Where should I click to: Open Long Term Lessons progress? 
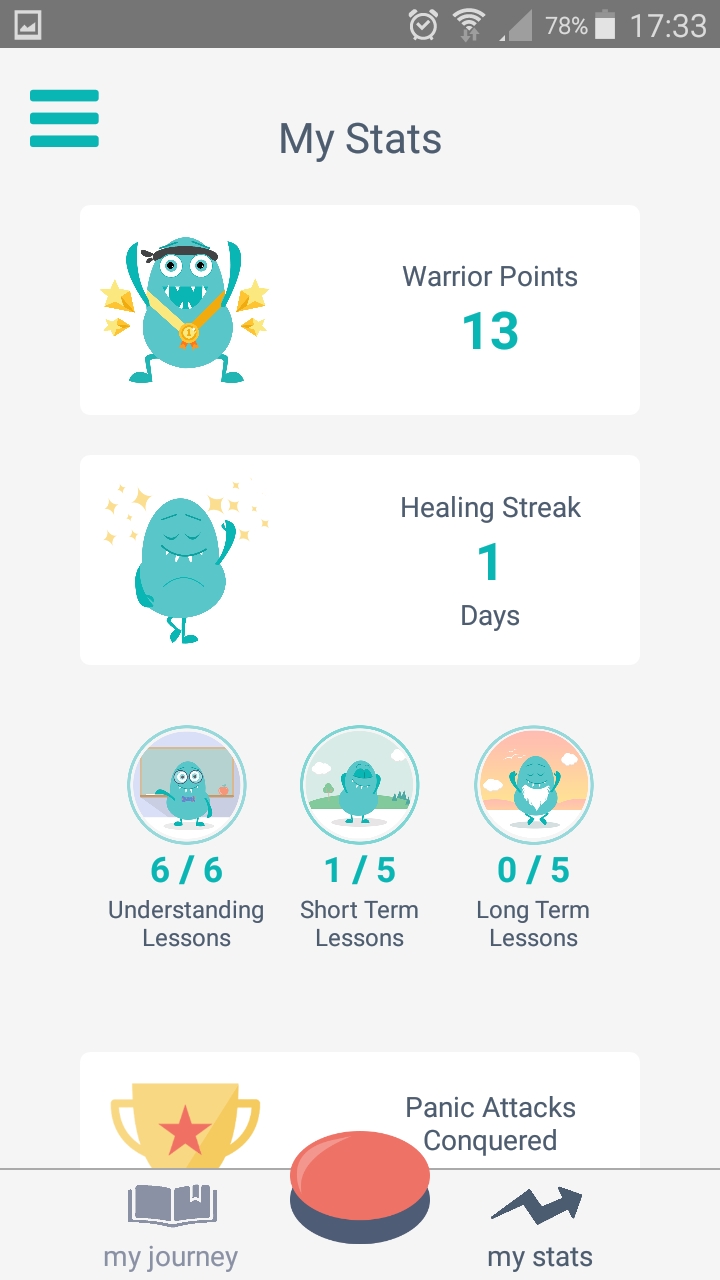(x=533, y=785)
